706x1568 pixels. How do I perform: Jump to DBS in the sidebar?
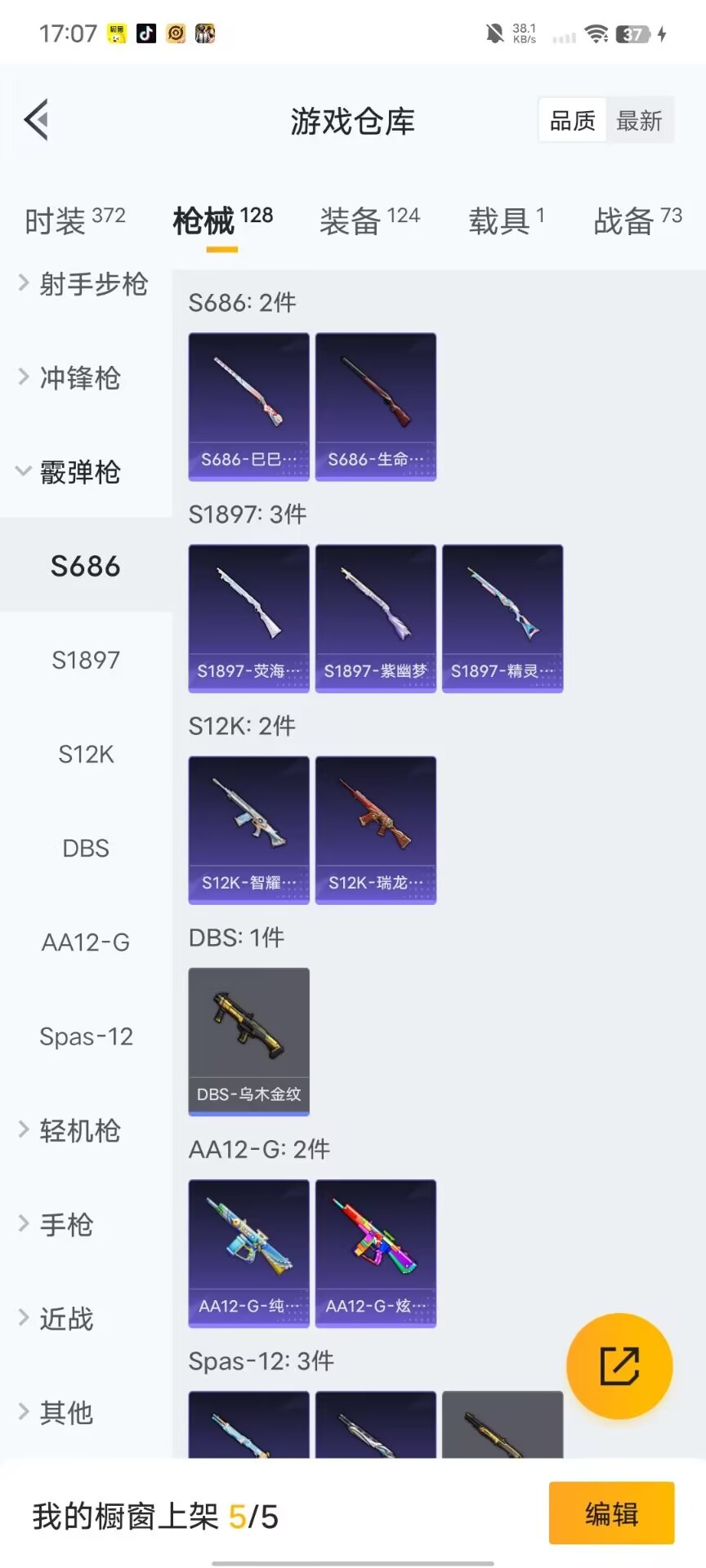click(x=86, y=849)
